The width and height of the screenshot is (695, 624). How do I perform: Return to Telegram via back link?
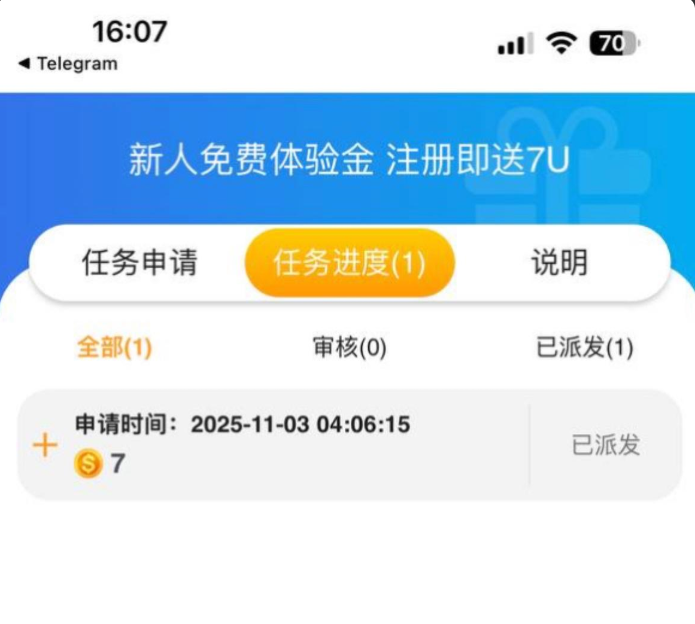(x=67, y=64)
